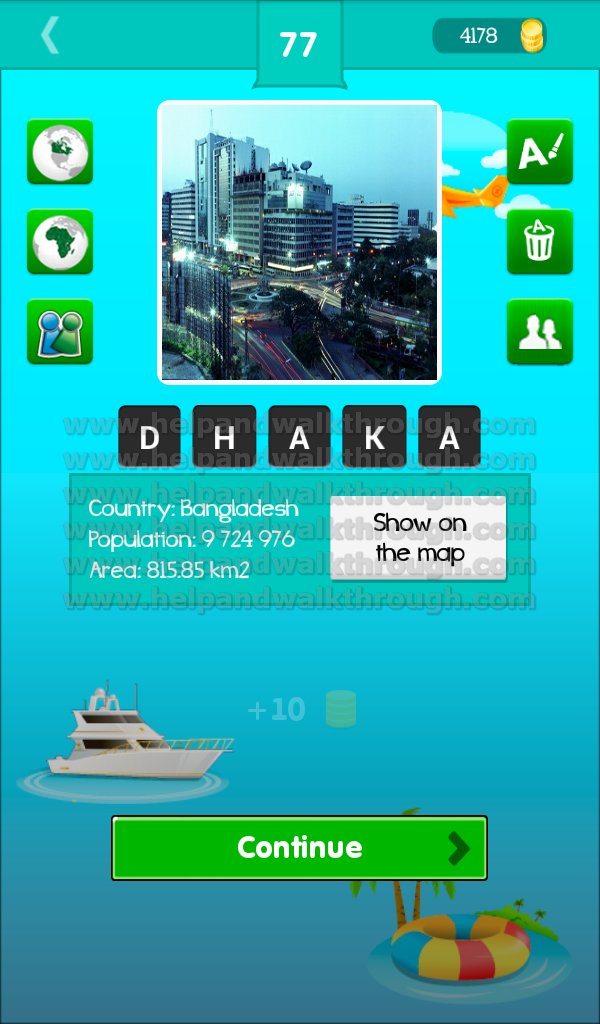Use the North America globe hint
This screenshot has height=1024, width=600.
60,152
